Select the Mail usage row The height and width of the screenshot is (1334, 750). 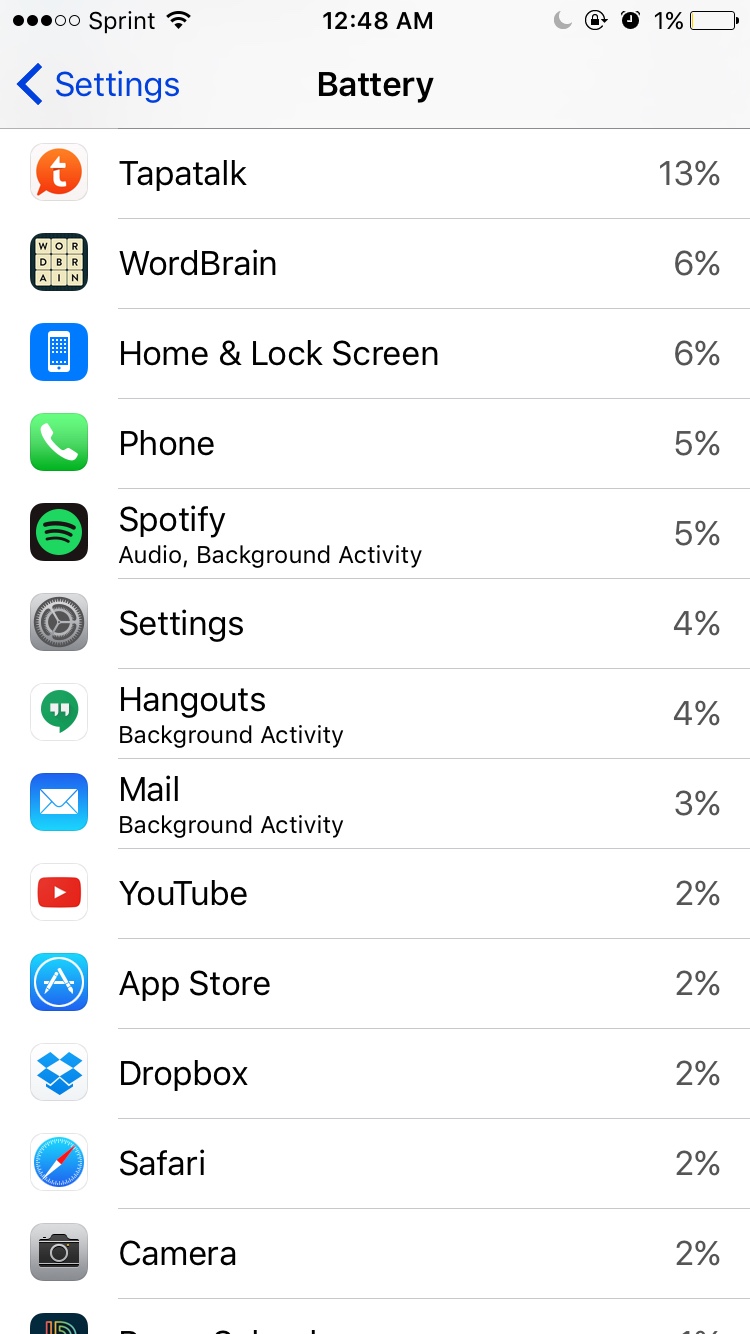pyautogui.click(x=375, y=804)
